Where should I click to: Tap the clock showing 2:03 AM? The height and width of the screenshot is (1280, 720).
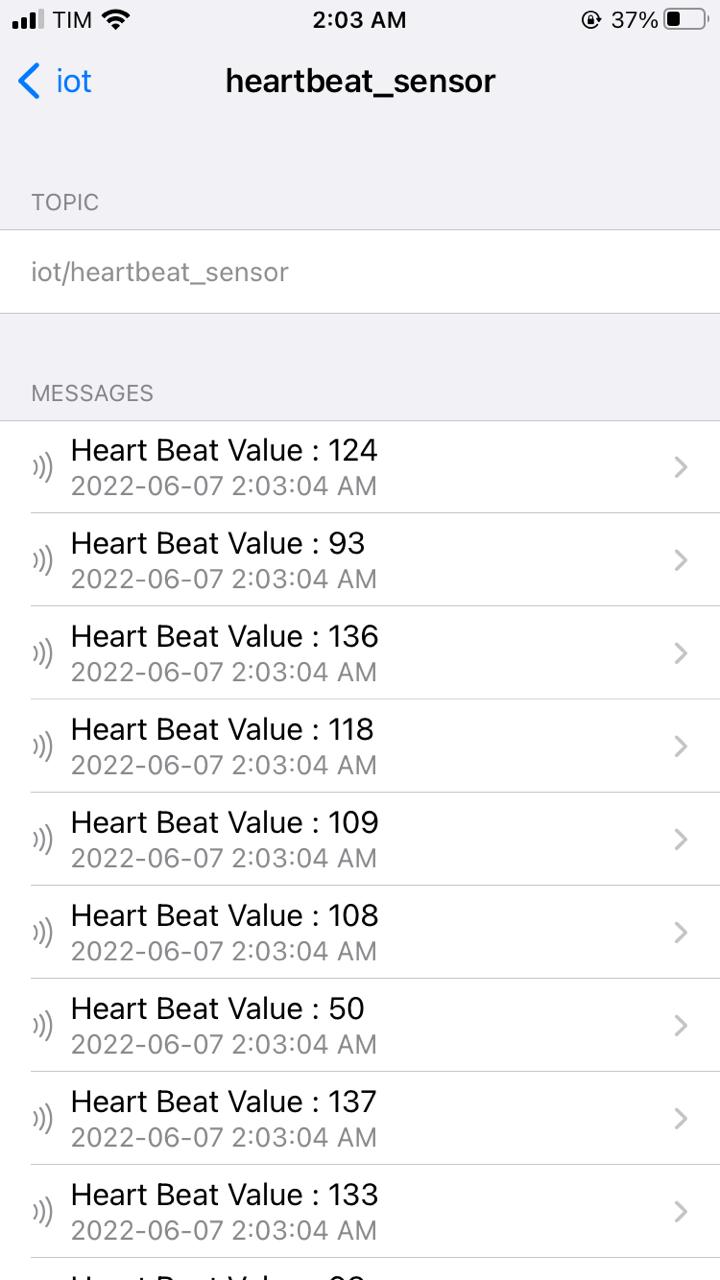360,19
